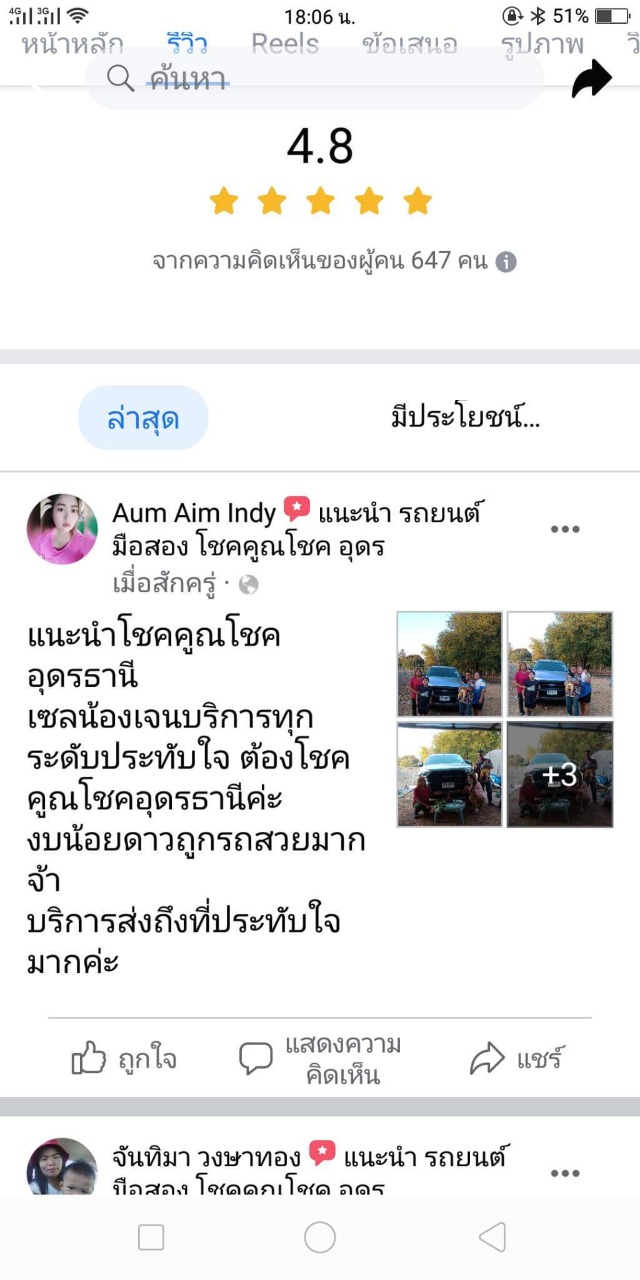Open overflow menu on จันทิมา วงษาทอง's review
Screen dimensions: 640x1280
pyautogui.click(x=565, y=1174)
